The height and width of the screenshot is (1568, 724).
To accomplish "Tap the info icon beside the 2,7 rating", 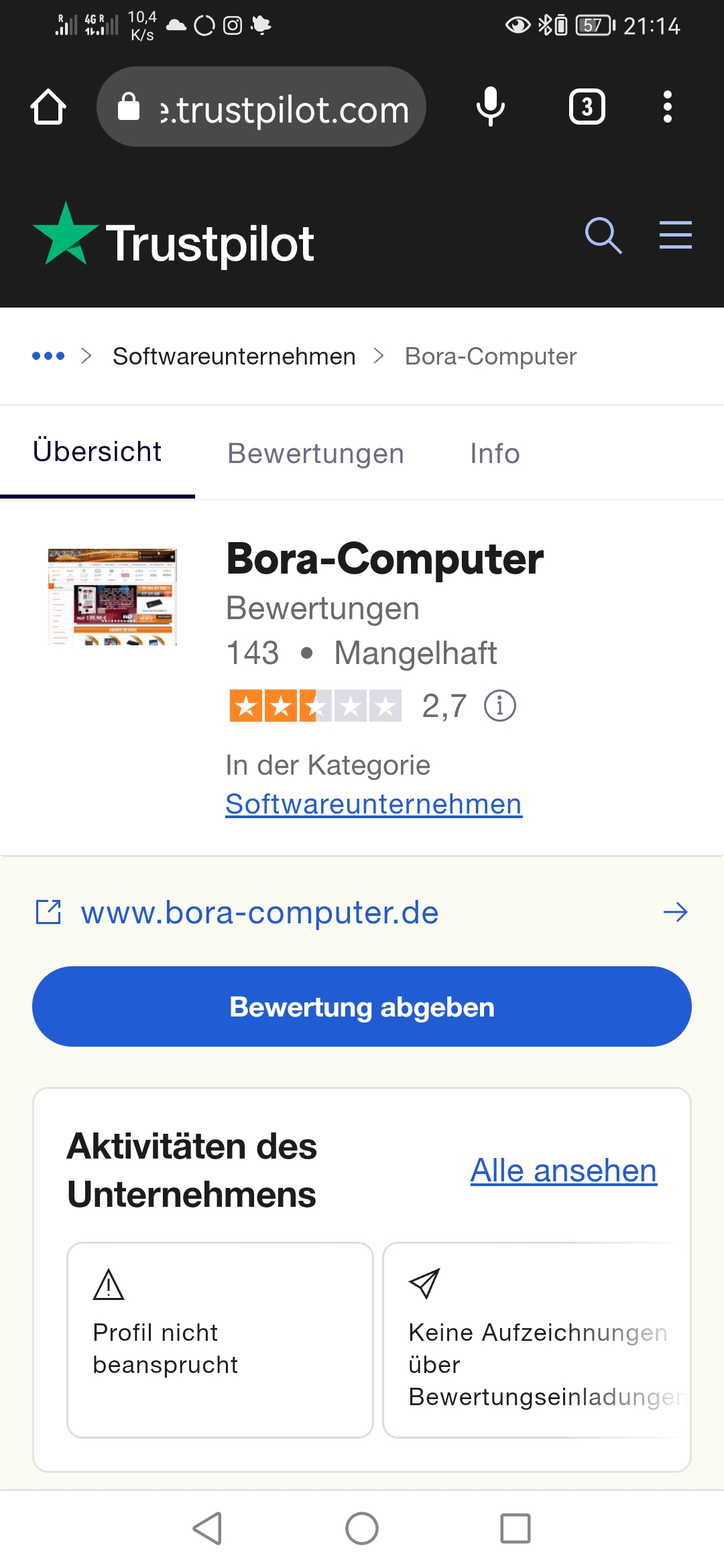I will [499, 705].
